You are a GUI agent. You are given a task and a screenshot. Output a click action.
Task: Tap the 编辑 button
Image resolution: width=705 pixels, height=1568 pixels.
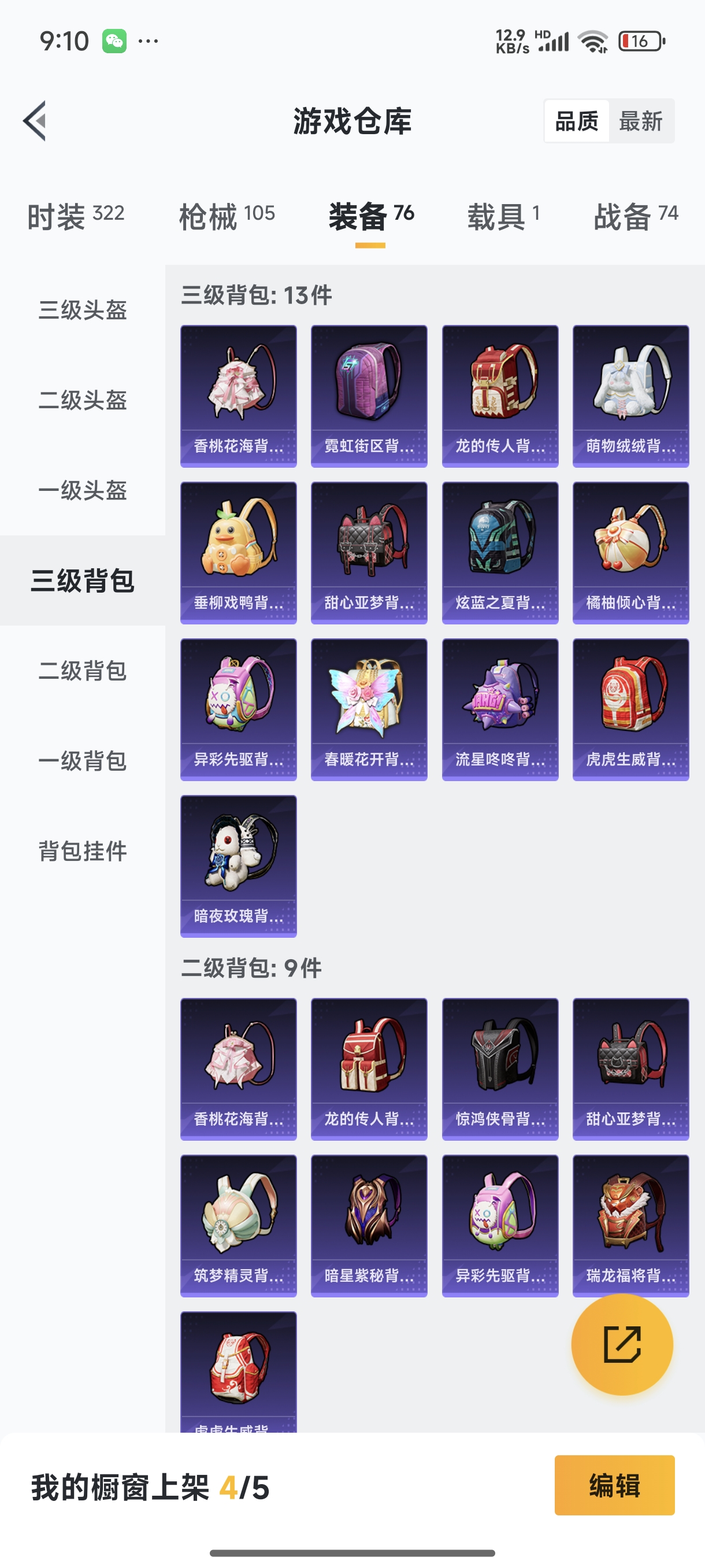[x=614, y=1485]
